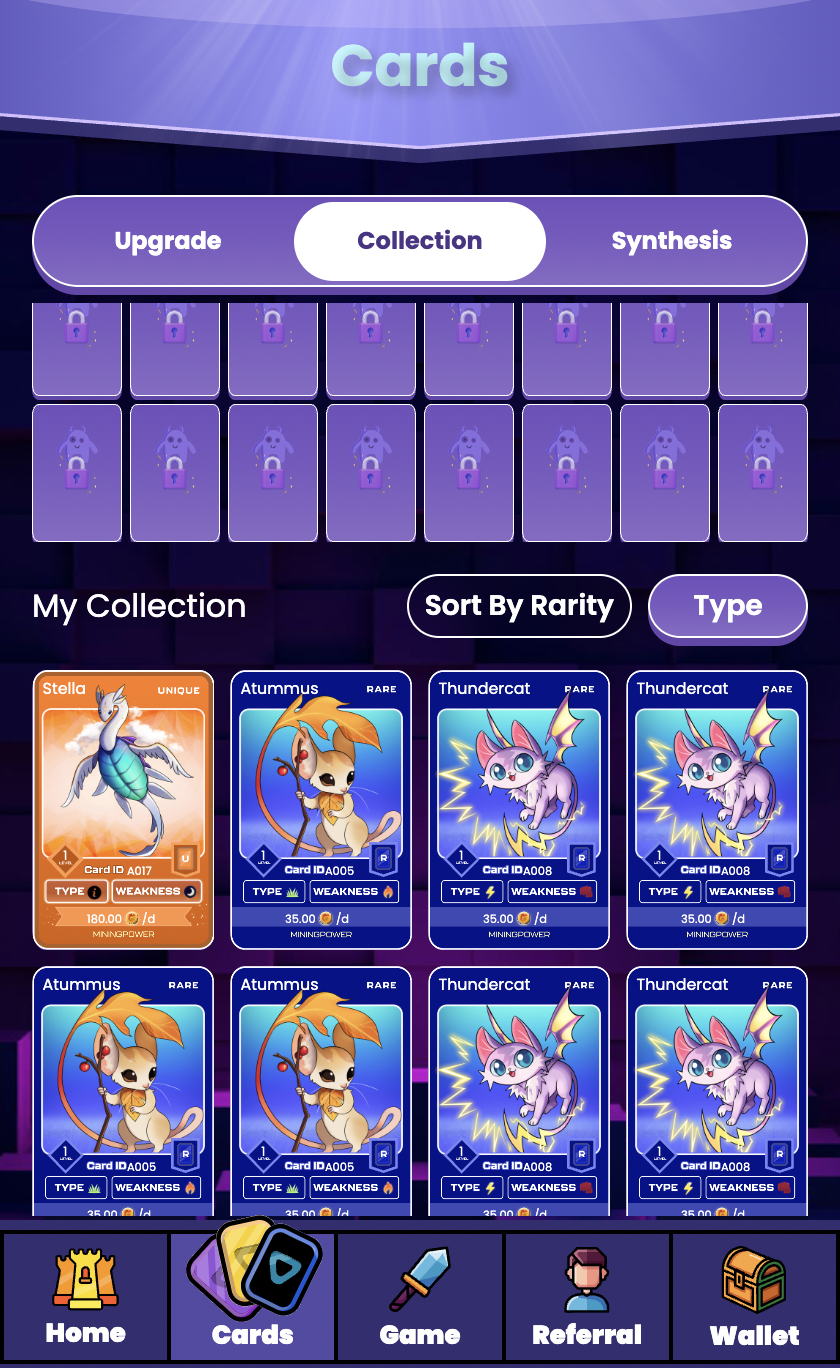Open the Stella unique card
The height and width of the screenshot is (1368, 840).
(123, 809)
